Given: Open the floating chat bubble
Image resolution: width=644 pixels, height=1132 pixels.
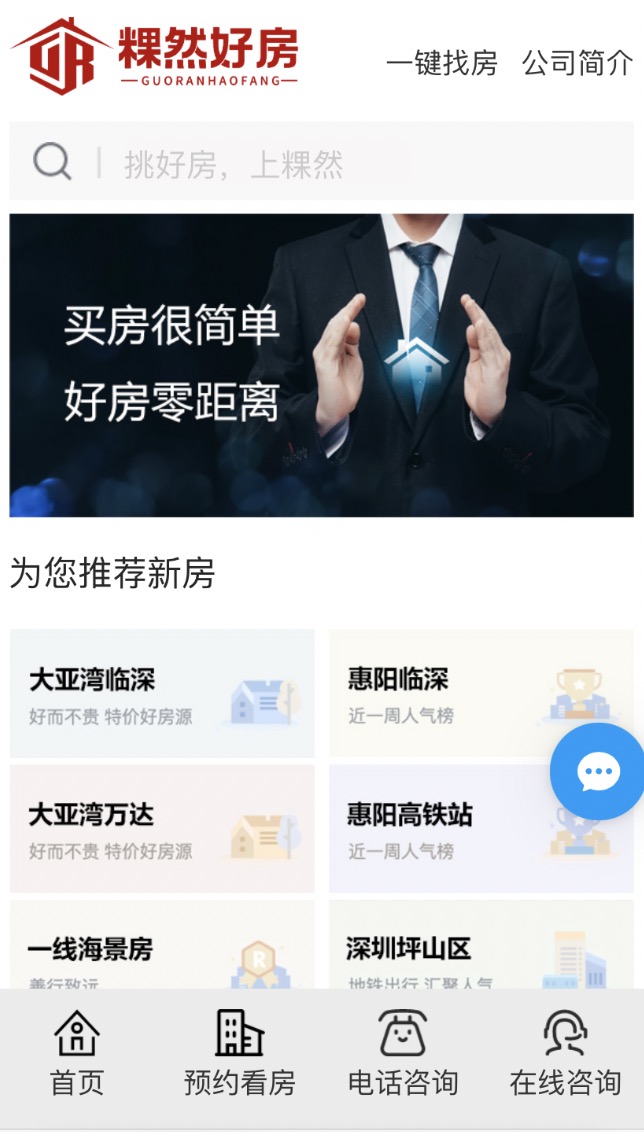Looking at the screenshot, I should pyautogui.click(x=599, y=771).
